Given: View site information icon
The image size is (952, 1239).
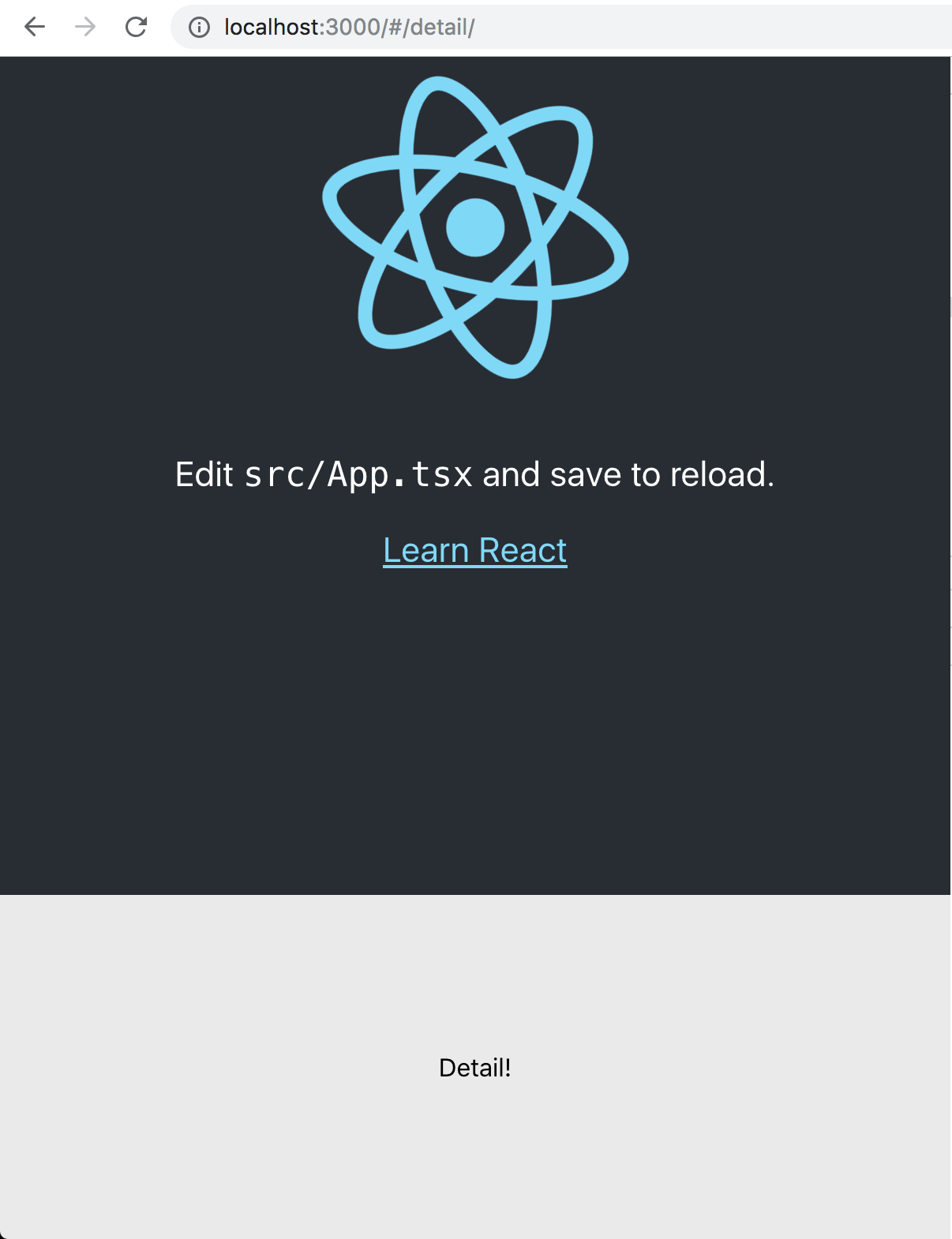Looking at the screenshot, I should [x=199, y=28].
